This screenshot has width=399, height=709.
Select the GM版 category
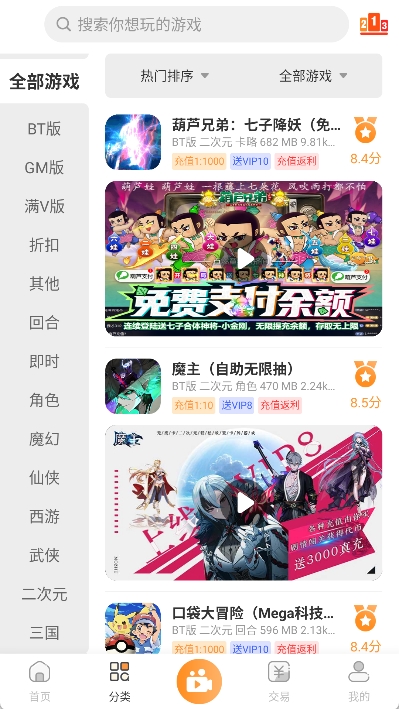tap(44, 168)
